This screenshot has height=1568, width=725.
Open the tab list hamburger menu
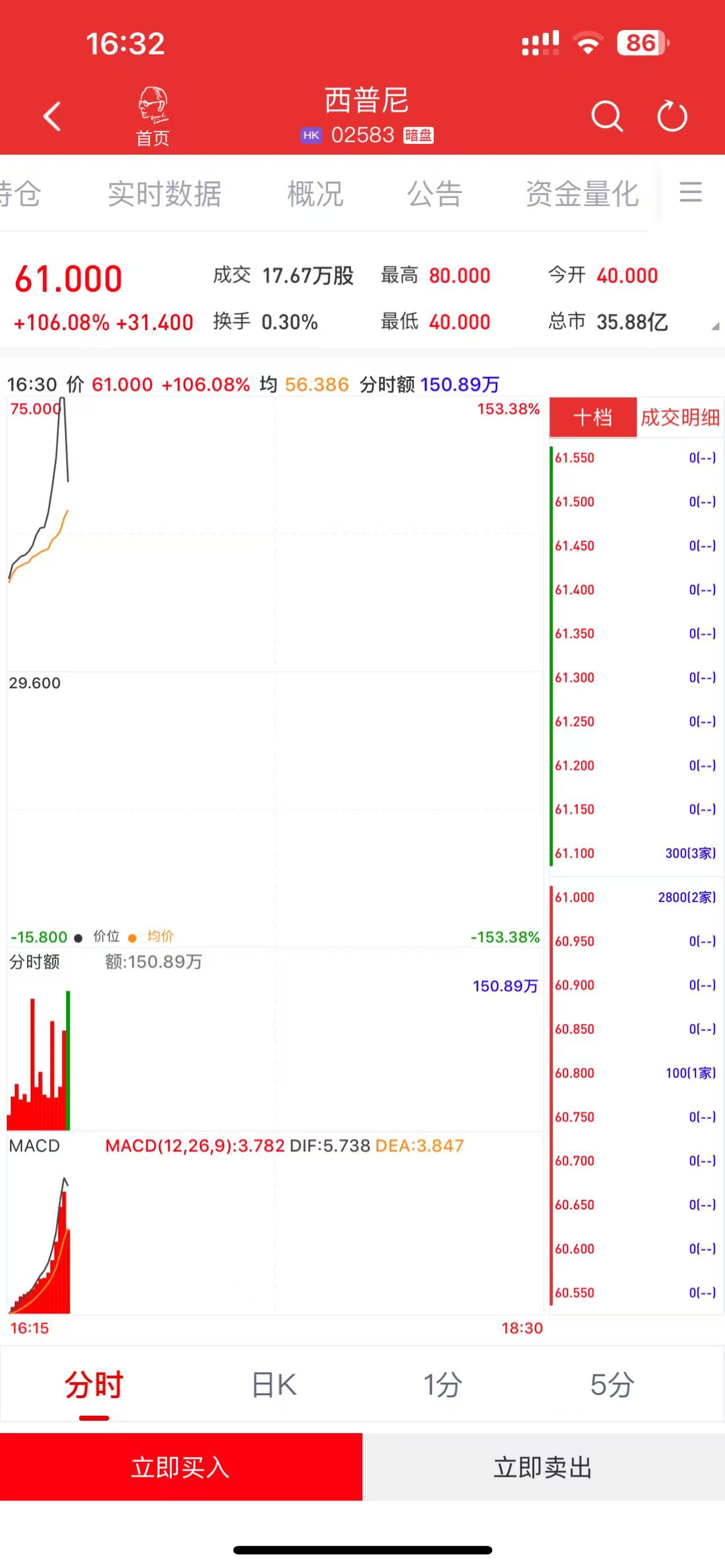pos(691,193)
